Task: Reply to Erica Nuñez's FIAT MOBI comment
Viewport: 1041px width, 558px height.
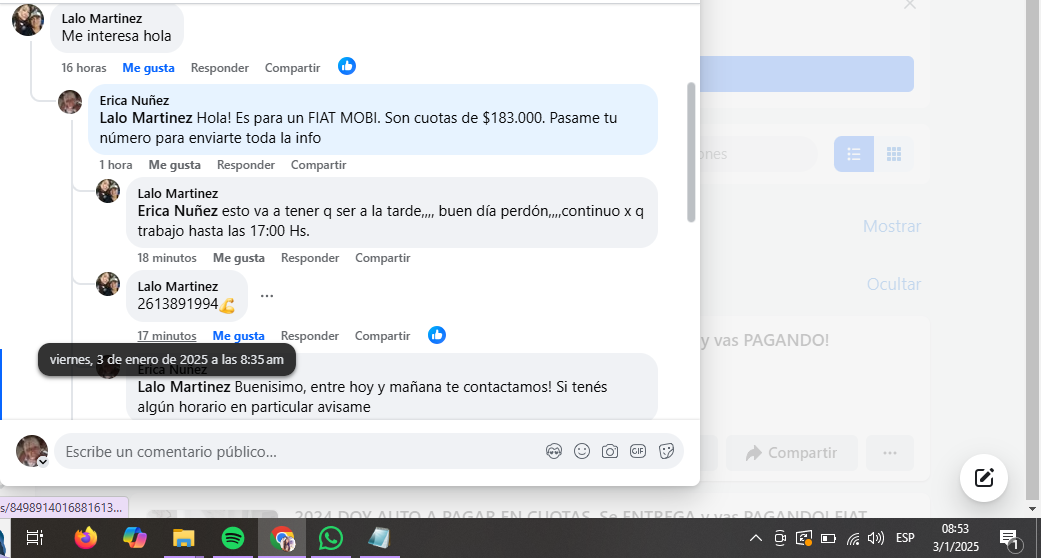Action: (245, 165)
